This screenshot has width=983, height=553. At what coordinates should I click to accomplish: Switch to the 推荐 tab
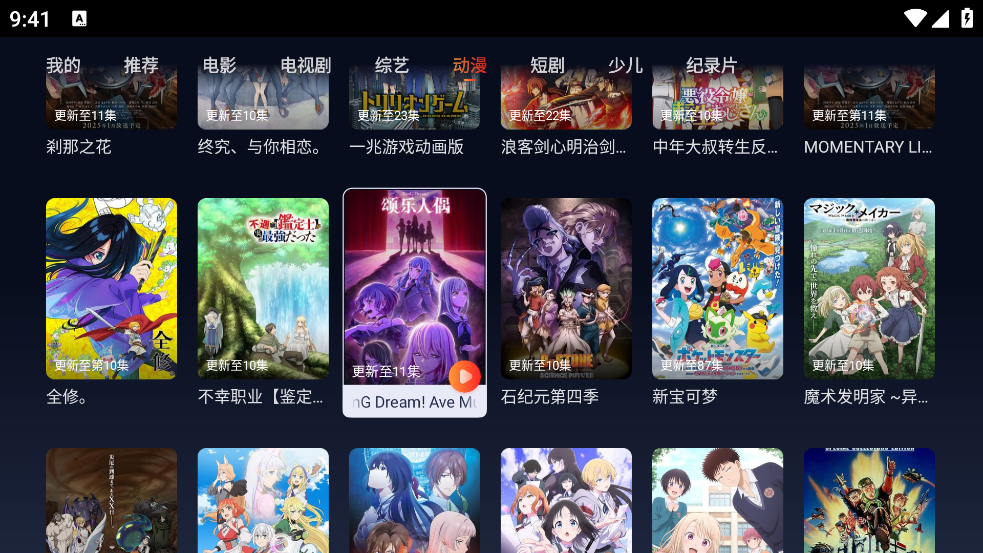tap(141, 65)
